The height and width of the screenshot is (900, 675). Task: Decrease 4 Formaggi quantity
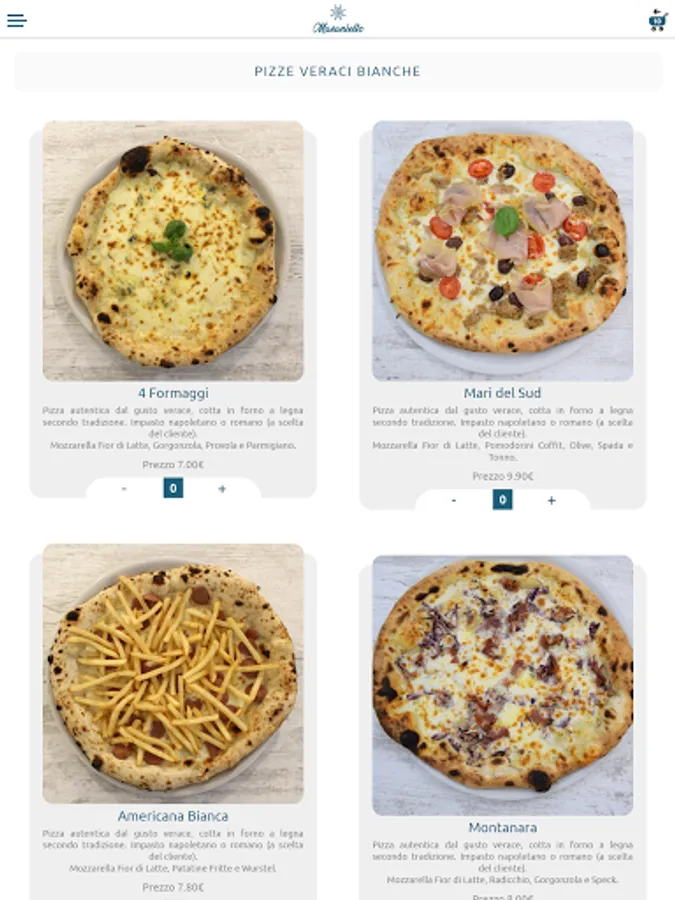(x=124, y=488)
